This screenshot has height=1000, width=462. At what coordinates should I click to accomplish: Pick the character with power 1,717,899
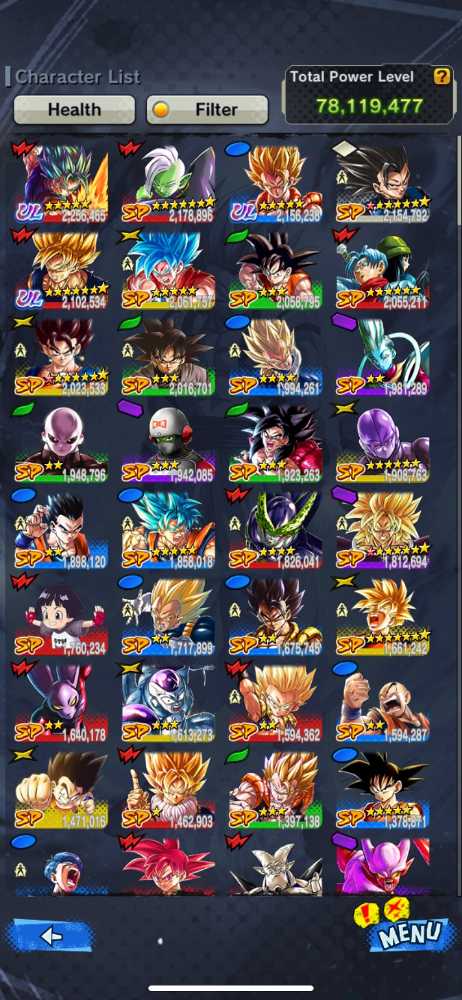coord(169,617)
